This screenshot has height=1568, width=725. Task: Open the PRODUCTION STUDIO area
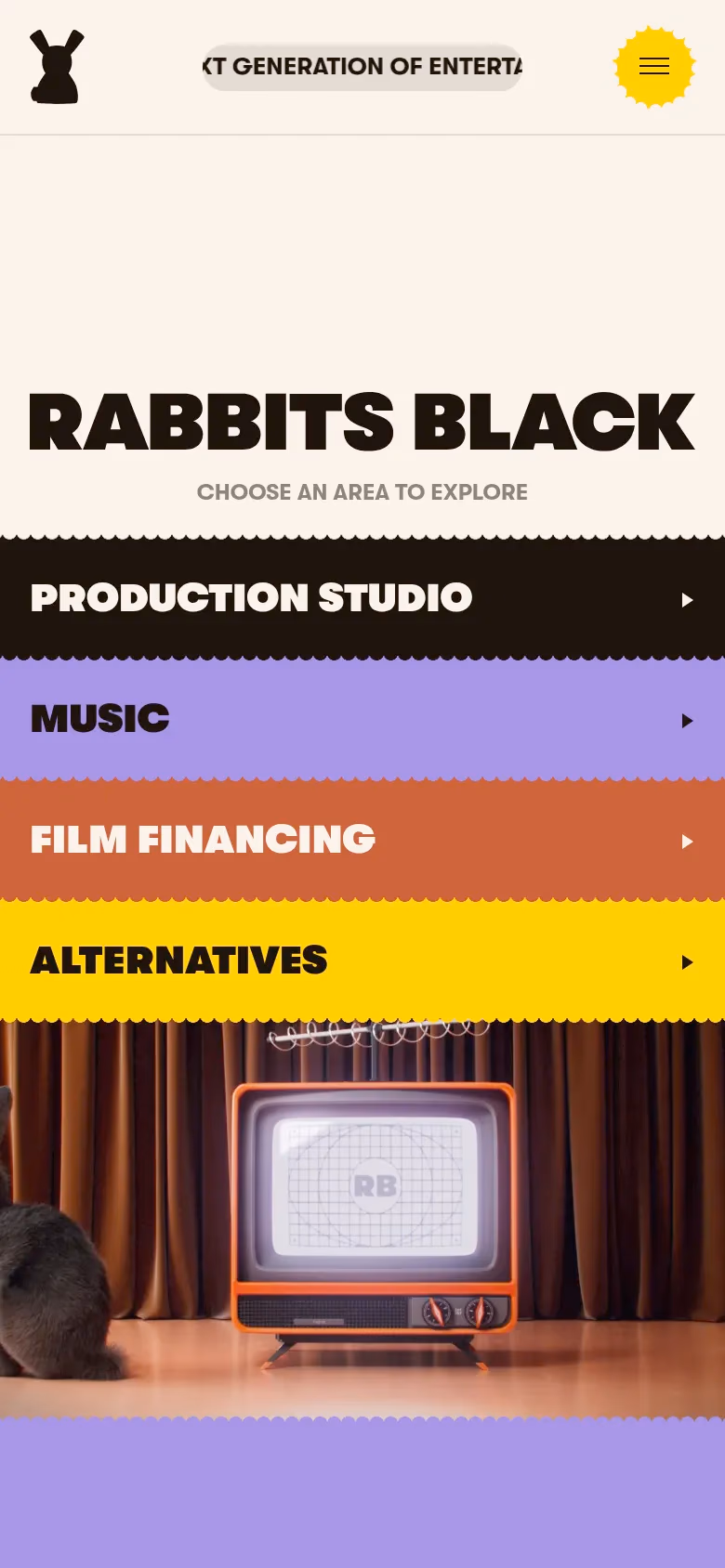251,599
